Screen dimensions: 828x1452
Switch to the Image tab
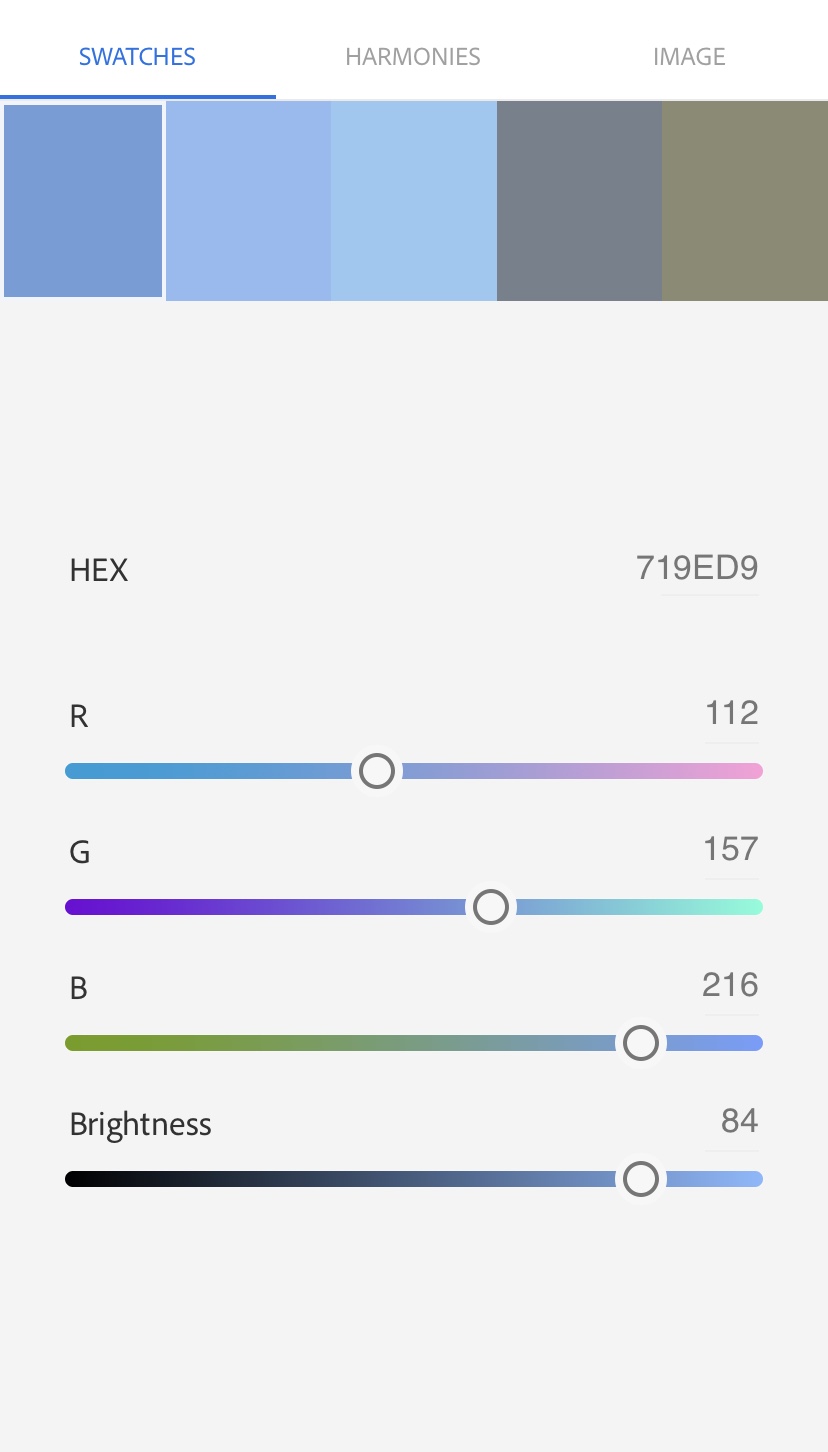(689, 57)
